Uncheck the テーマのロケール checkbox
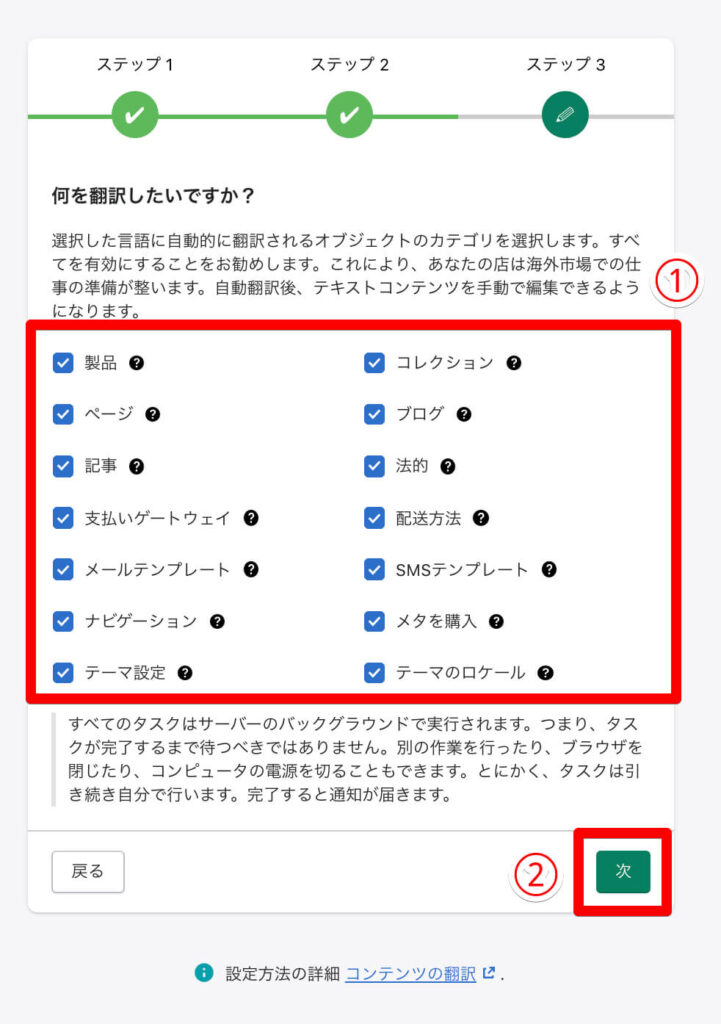Viewport: 721px width, 1024px height. pyautogui.click(x=374, y=673)
